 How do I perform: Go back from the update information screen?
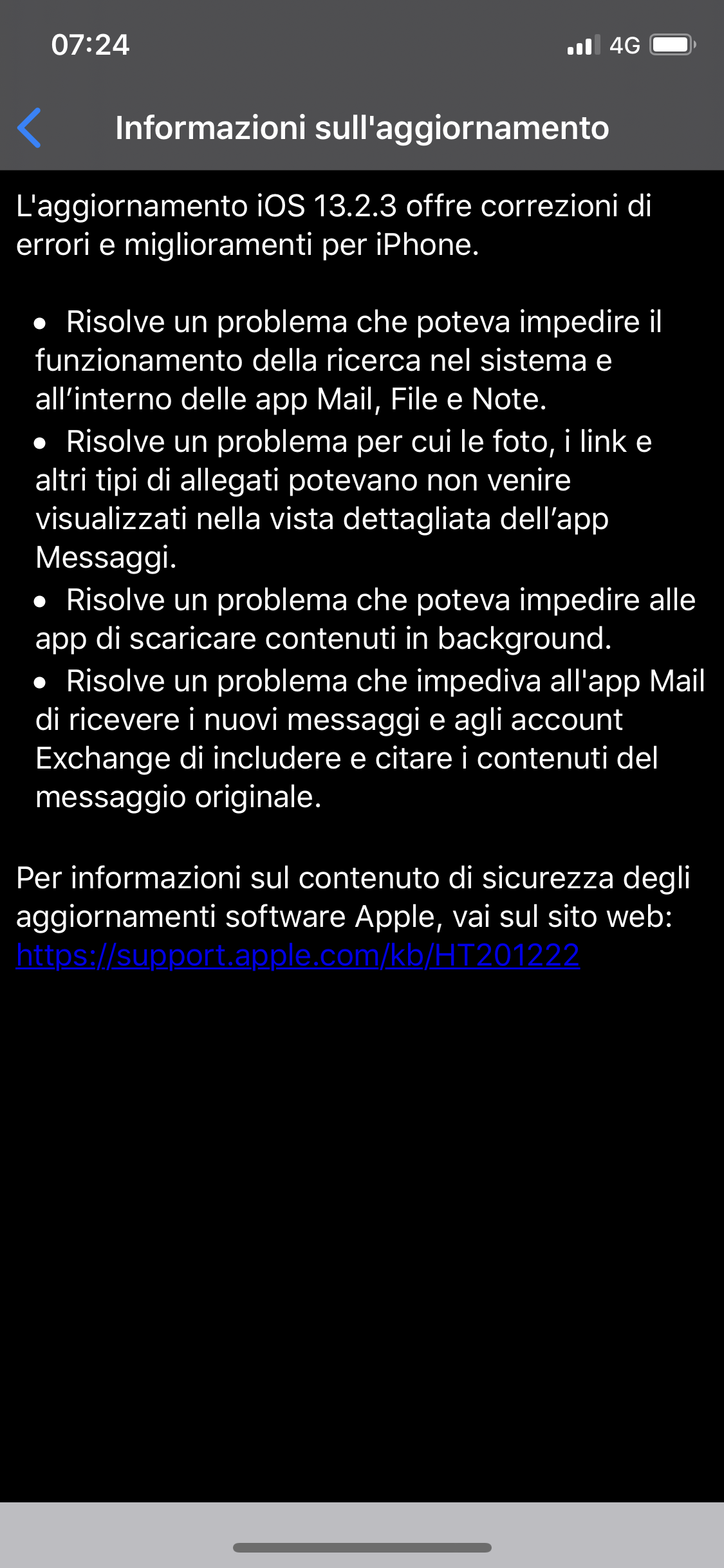click(30, 127)
